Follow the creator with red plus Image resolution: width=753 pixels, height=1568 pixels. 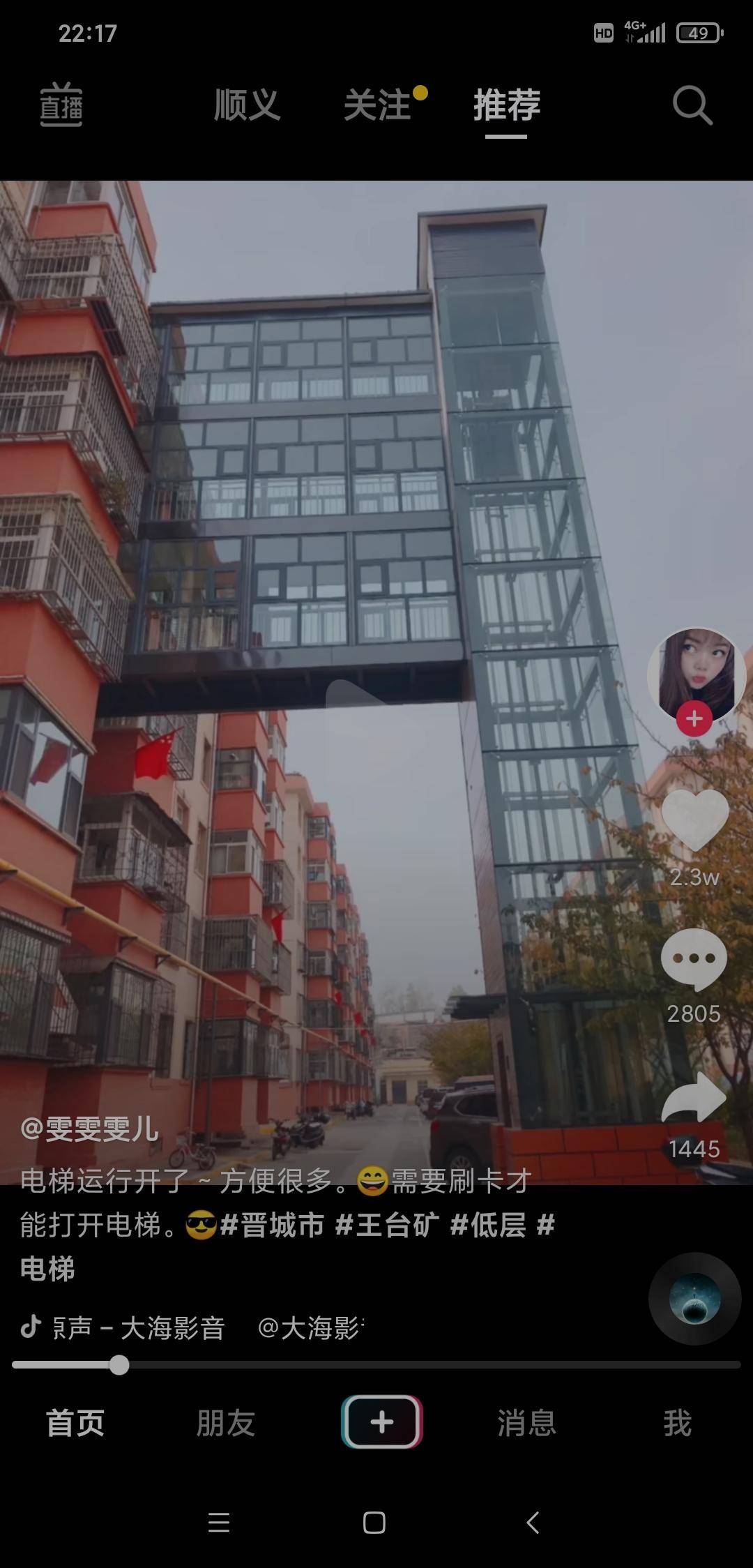click(694, 718)
